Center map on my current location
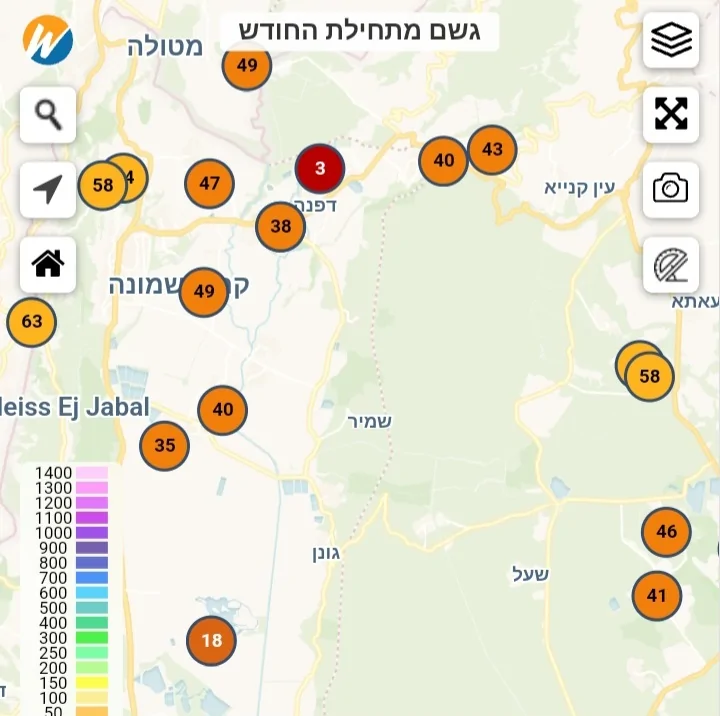The height and width of the screenshot is (716, 720). [48, 189]
